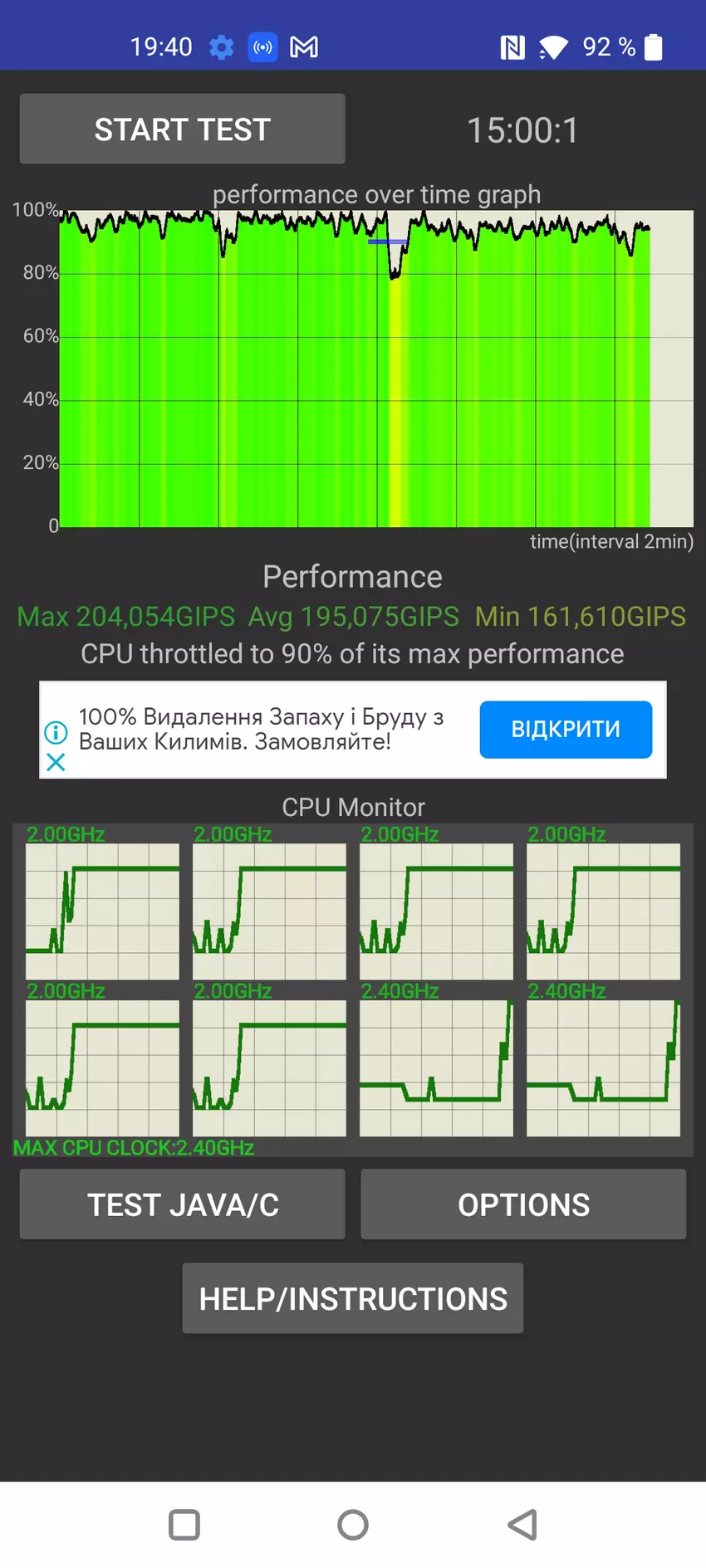Go to the home screen
The width and height of the screenshot is (706, 1568).
(353, 1524)
